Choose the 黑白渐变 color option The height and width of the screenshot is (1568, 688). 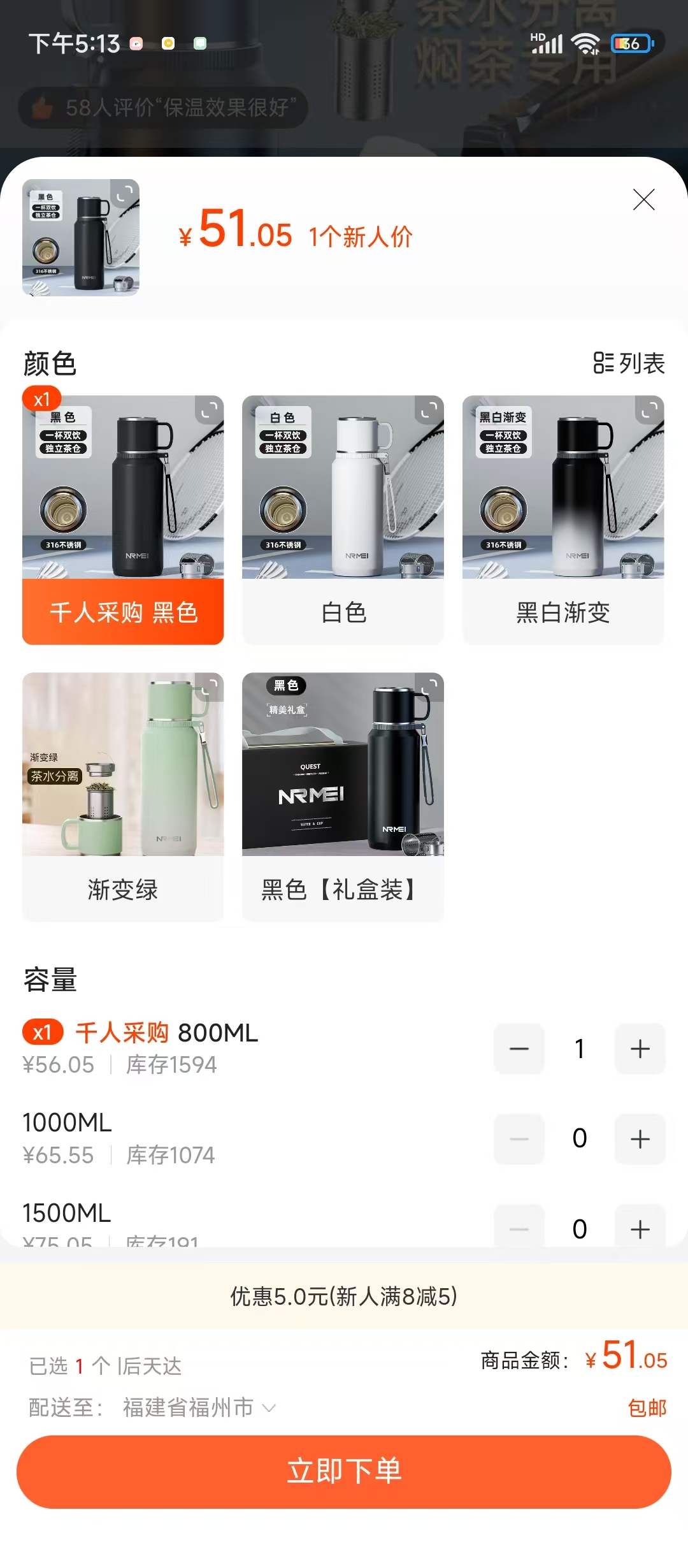[x=563, y=519]
